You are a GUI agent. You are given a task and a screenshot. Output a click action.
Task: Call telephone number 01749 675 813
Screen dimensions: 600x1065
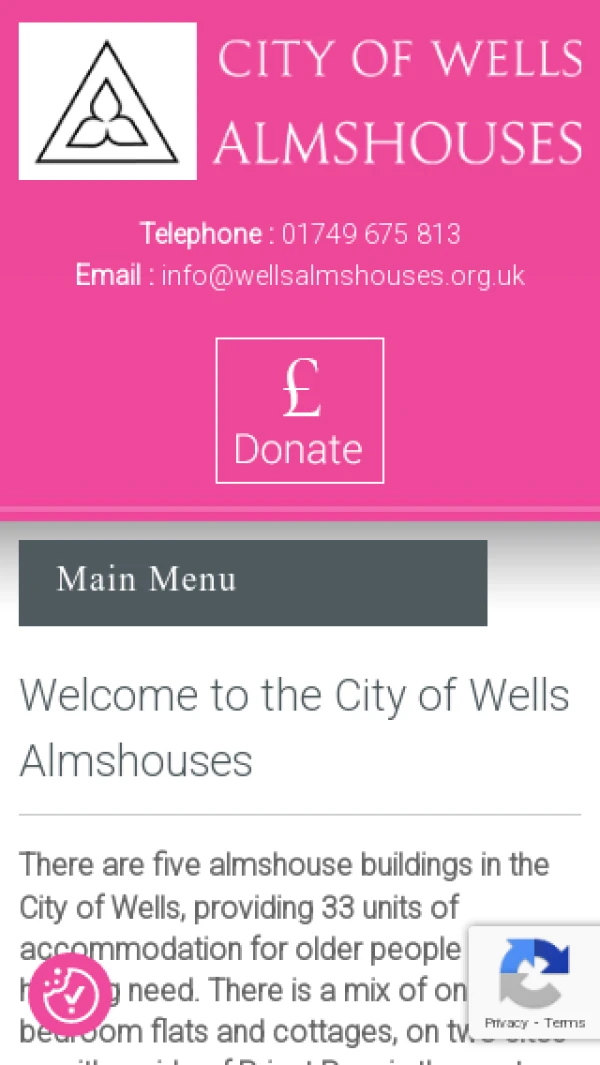coord(371,234)
